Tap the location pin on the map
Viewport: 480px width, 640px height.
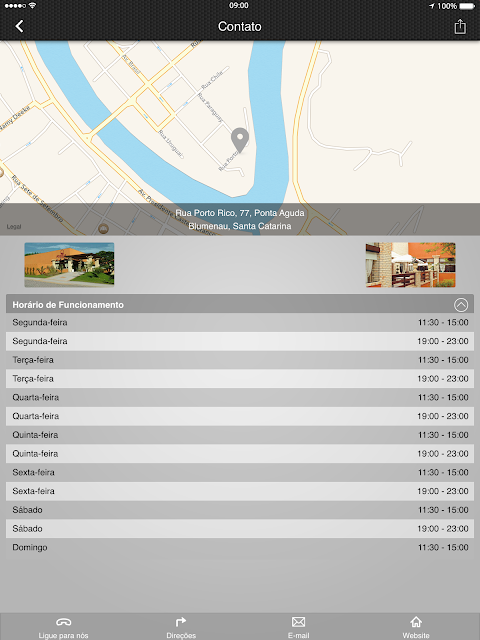pyautogui.click(x=240, y=140)
